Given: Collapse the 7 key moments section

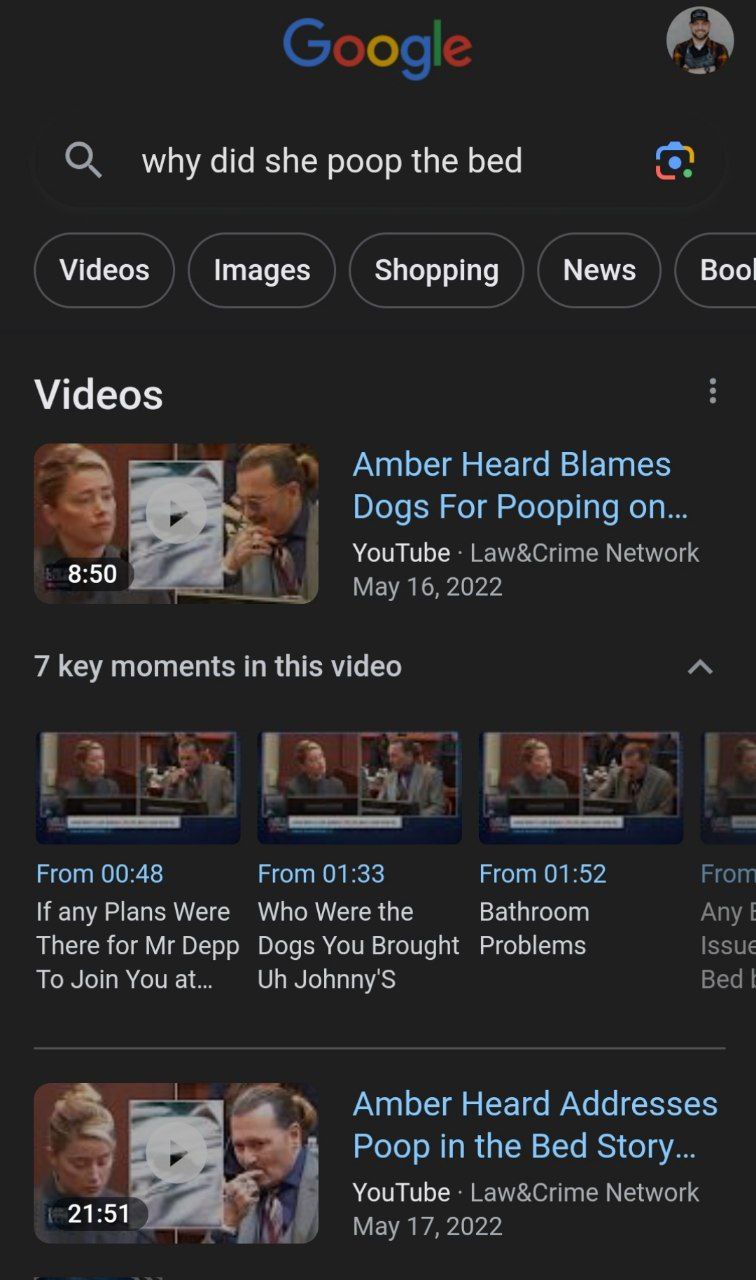Looking at the screenshot, I should click(701, 667).
